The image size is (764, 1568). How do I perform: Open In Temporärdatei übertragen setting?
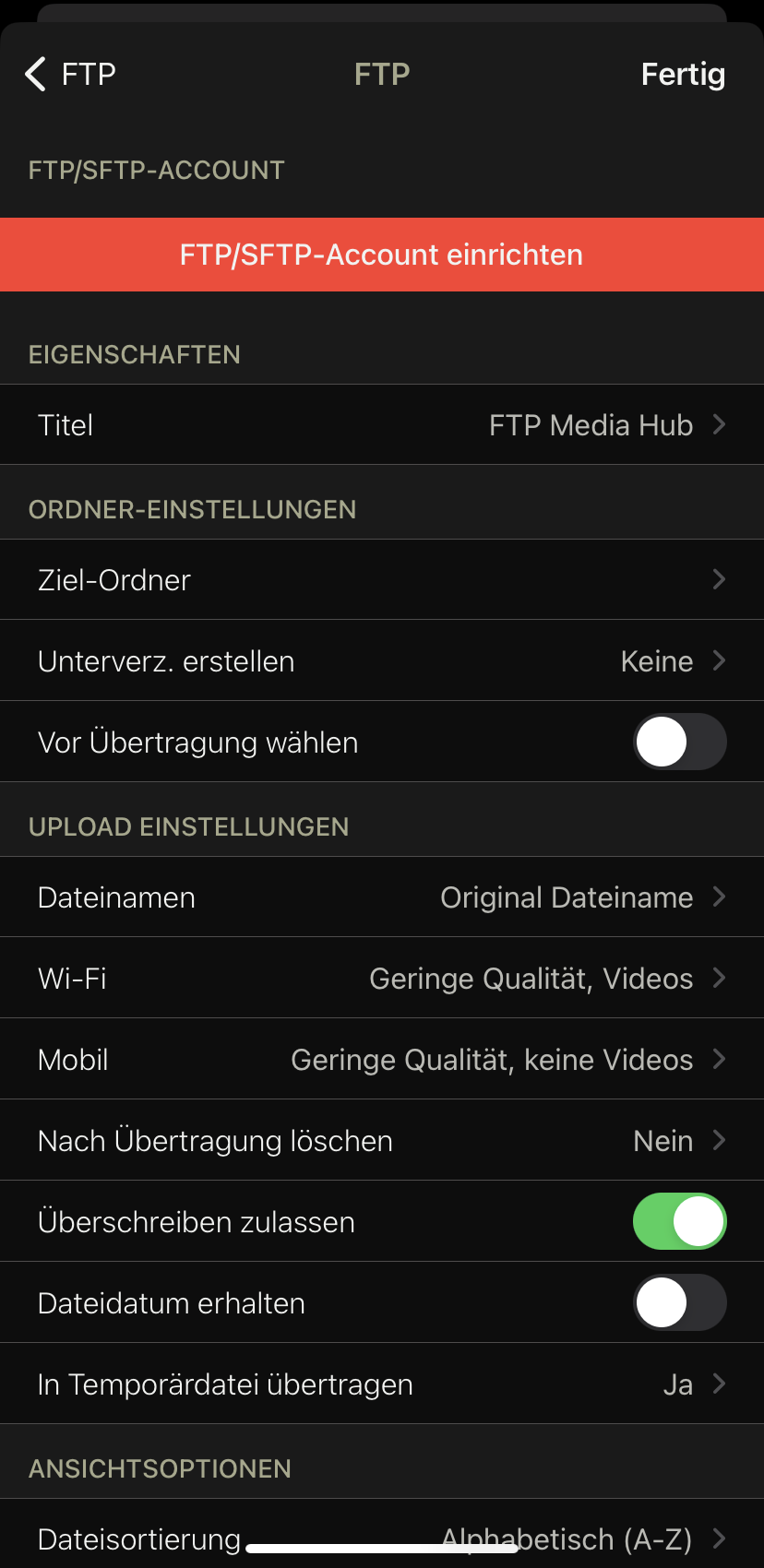point(382,1383)
